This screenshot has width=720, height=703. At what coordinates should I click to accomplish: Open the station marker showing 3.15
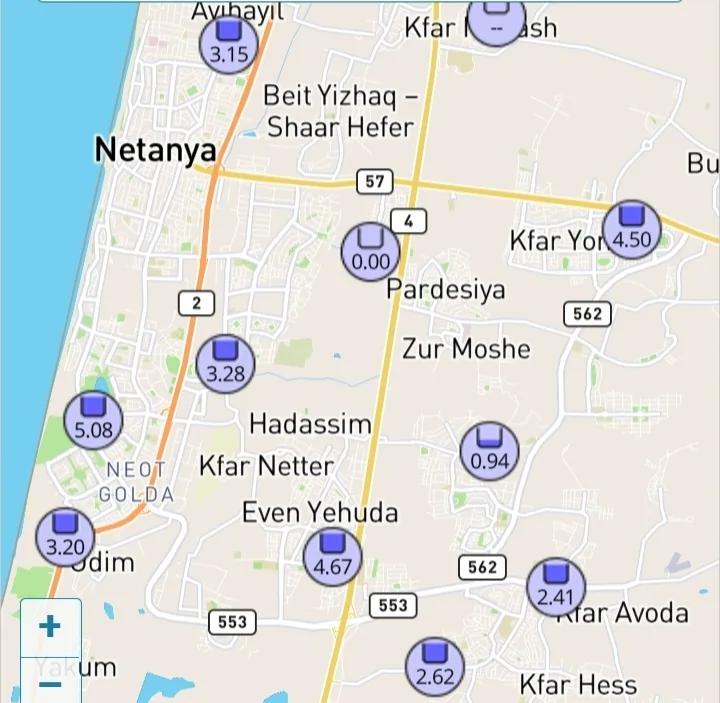(229, 45)
